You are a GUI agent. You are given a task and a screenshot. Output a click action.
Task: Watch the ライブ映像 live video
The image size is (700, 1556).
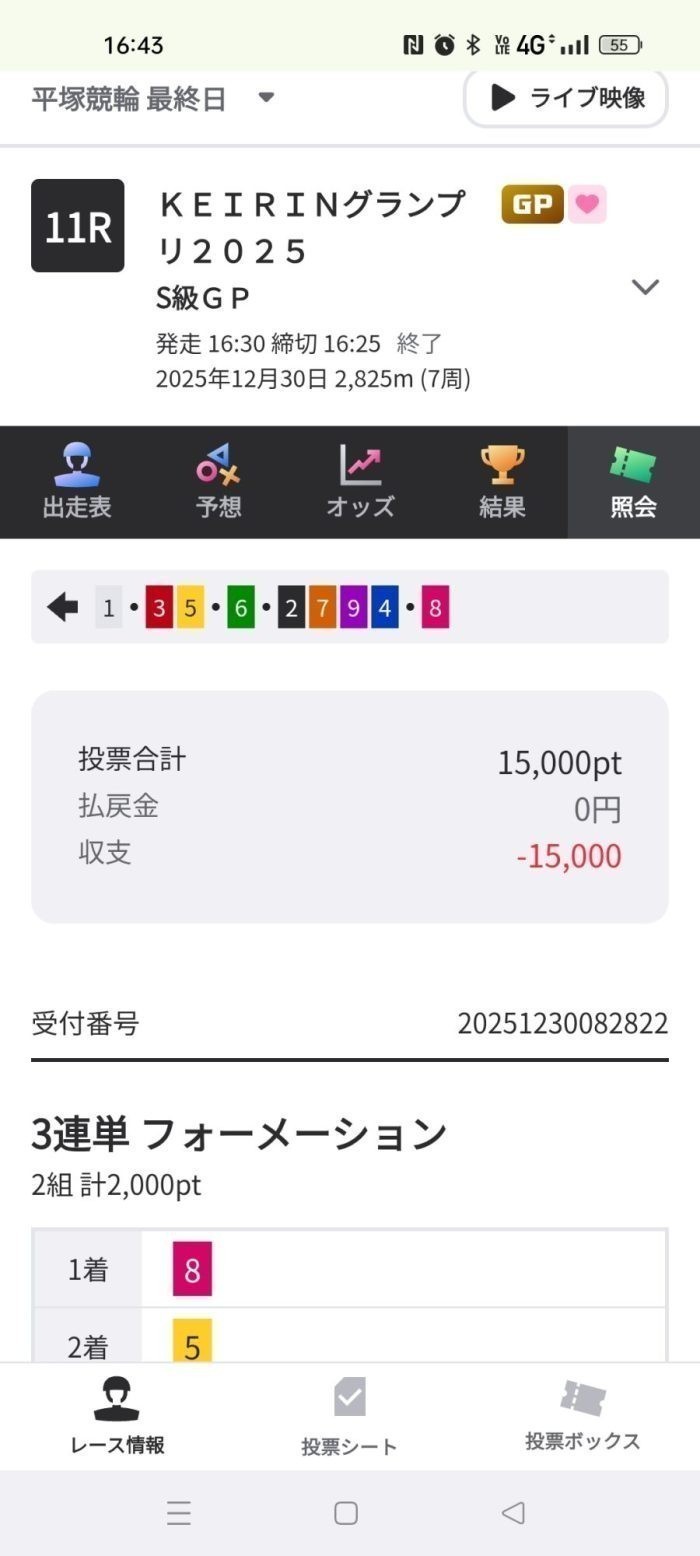566,98
